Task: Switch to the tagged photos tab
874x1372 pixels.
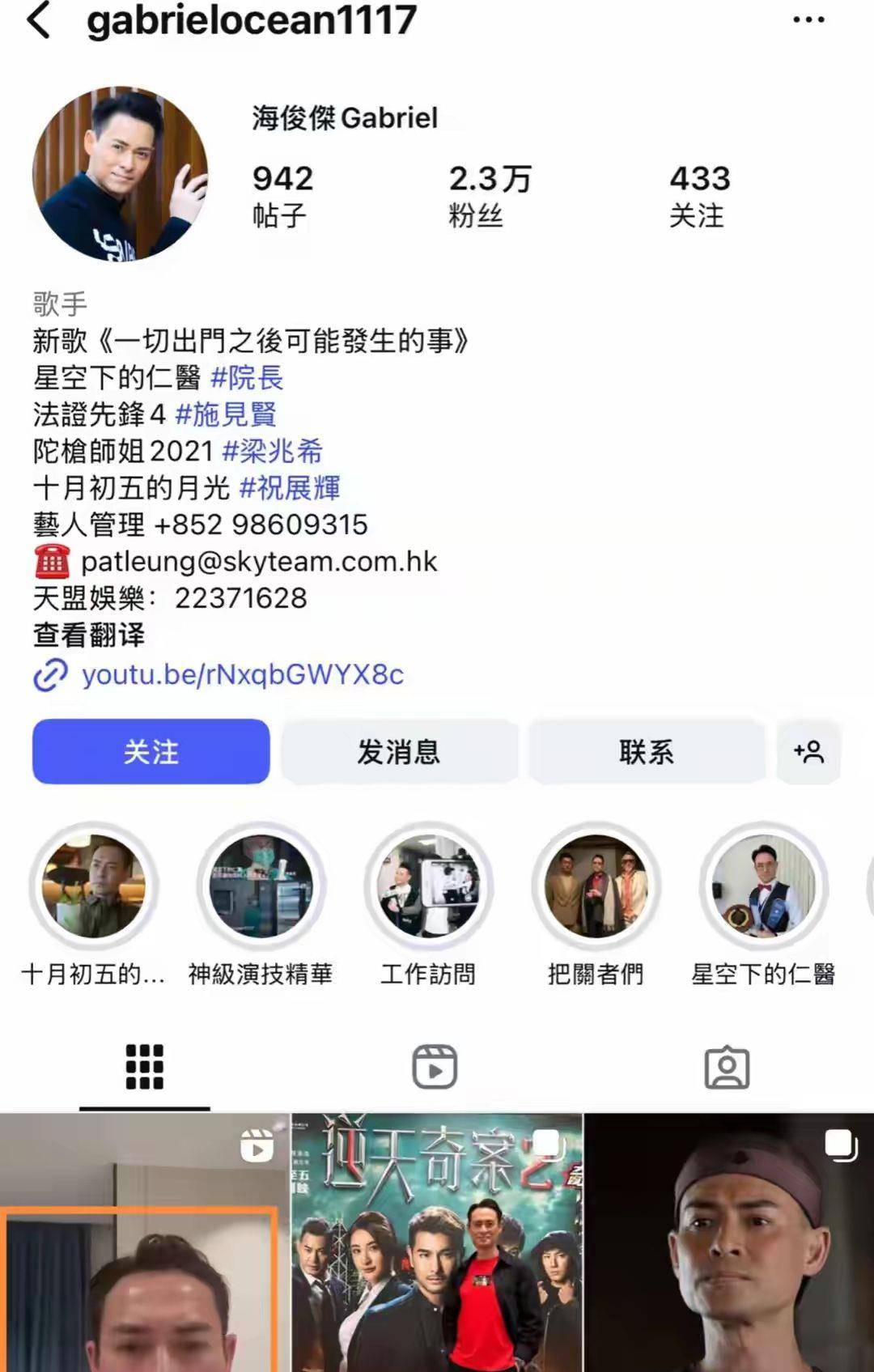Action: click(x=726, y=1067)
